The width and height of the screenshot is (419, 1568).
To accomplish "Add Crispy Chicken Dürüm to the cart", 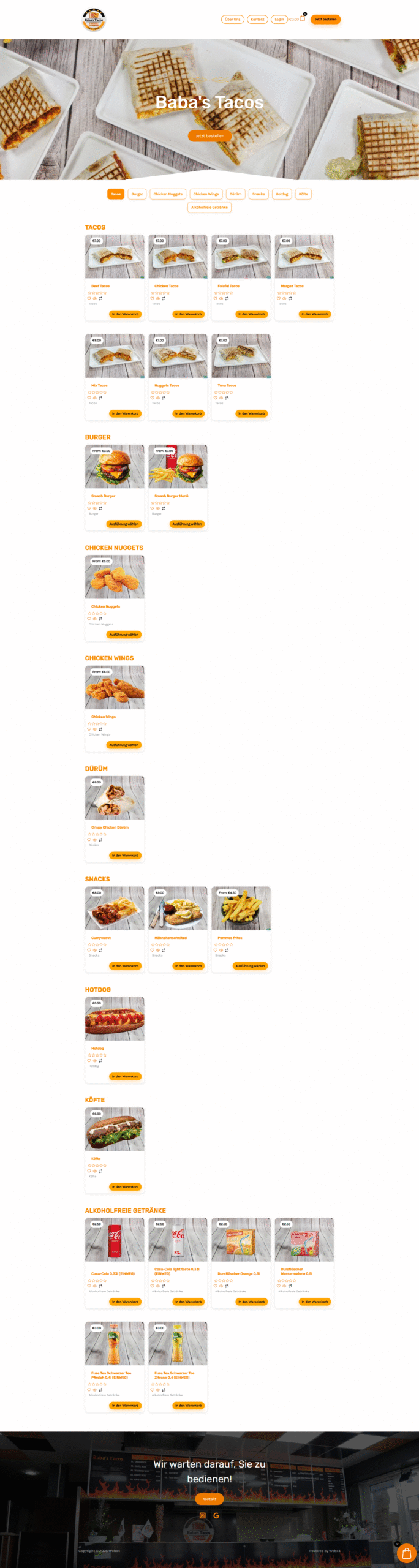I will [x=125, y=856].
